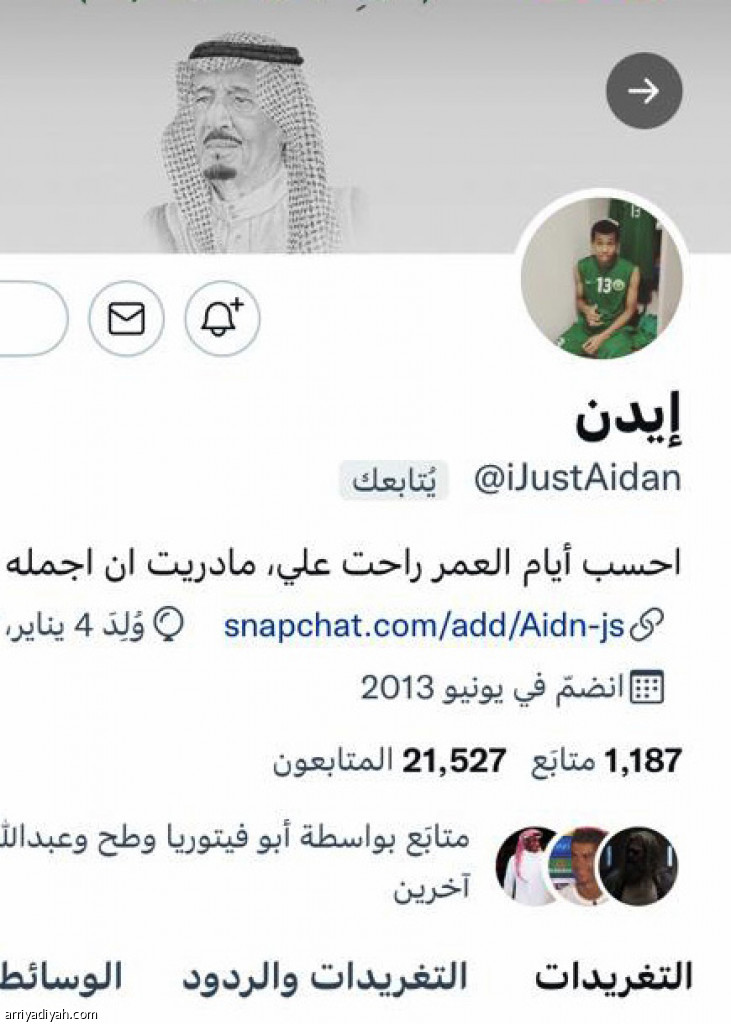Image resolution: width=731 pixels, height=1024 pixels.
Task: Turn on notifications with the bell icon
Action: point(222,319)
